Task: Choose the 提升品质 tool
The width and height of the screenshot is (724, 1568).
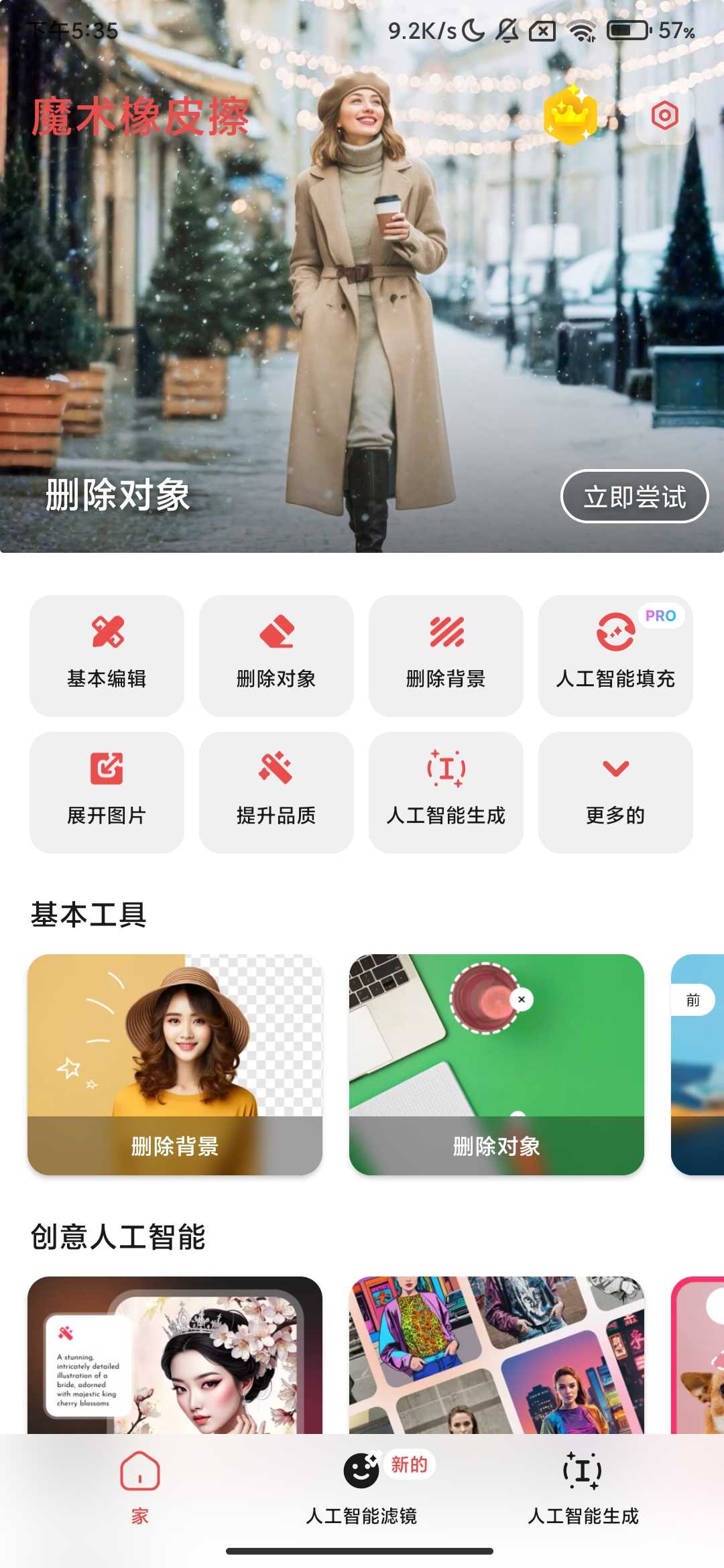Action: point(276,792)
